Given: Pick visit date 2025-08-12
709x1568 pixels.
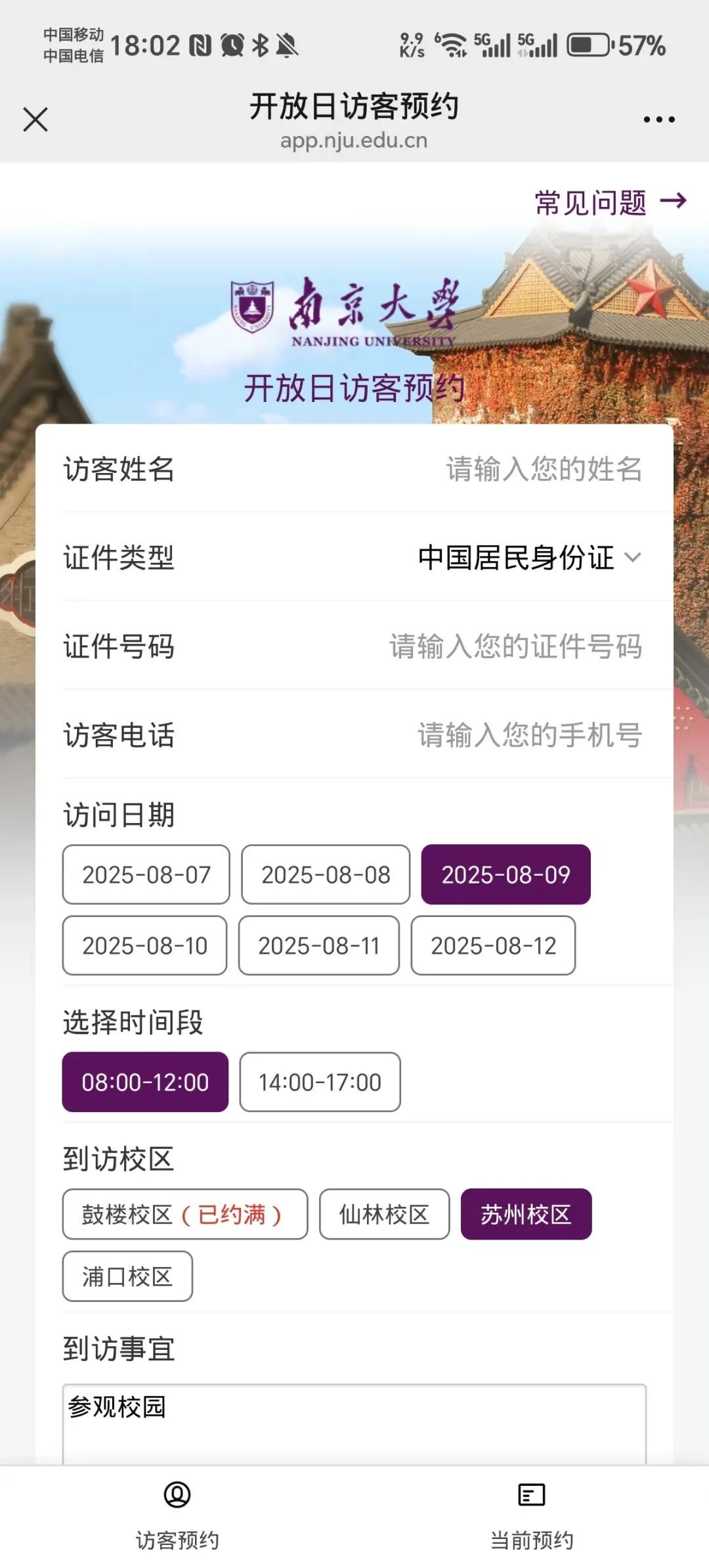Looking at the screenshot, I should click(x=493, y=945).
